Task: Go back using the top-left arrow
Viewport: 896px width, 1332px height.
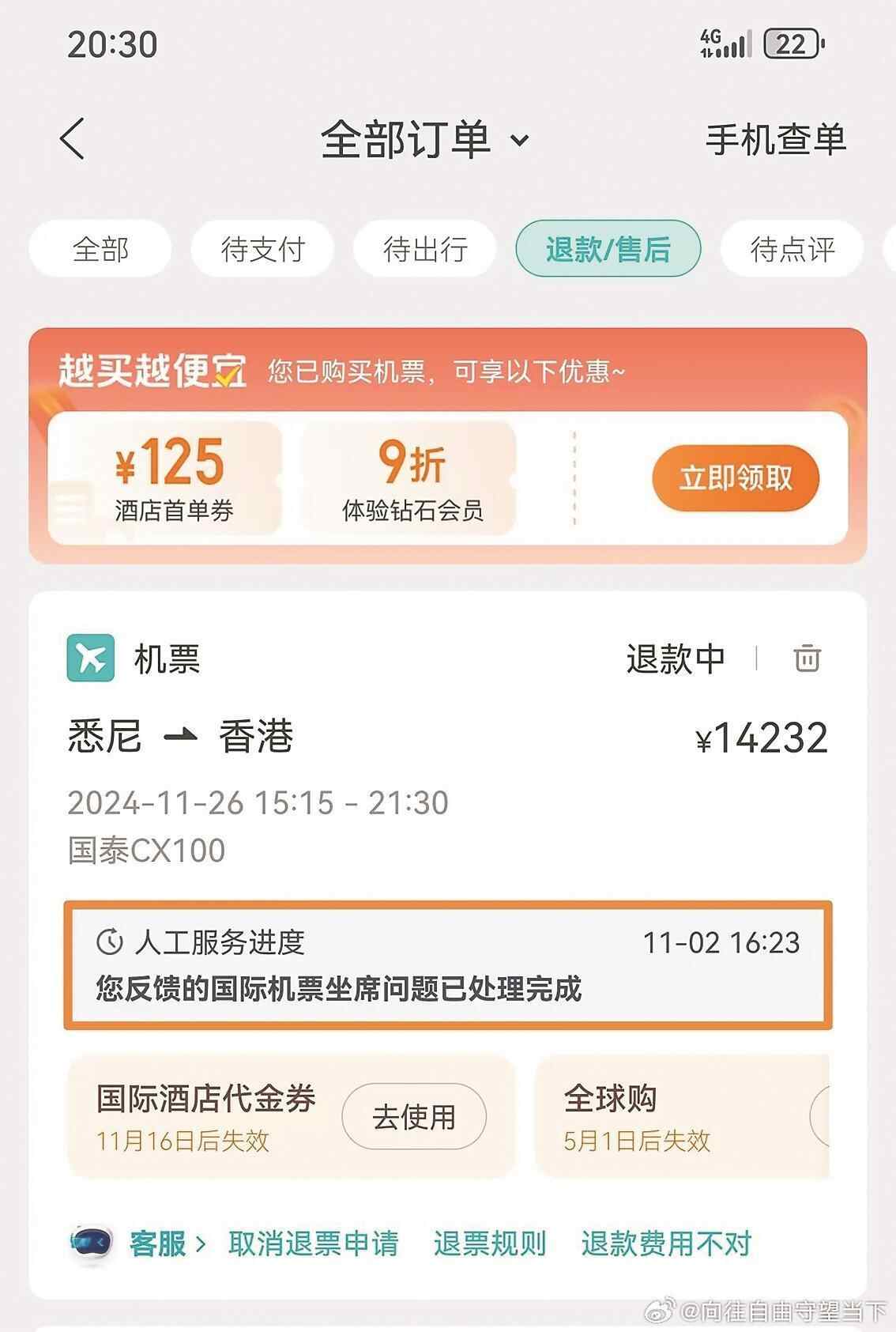Action: coord(73,139)
